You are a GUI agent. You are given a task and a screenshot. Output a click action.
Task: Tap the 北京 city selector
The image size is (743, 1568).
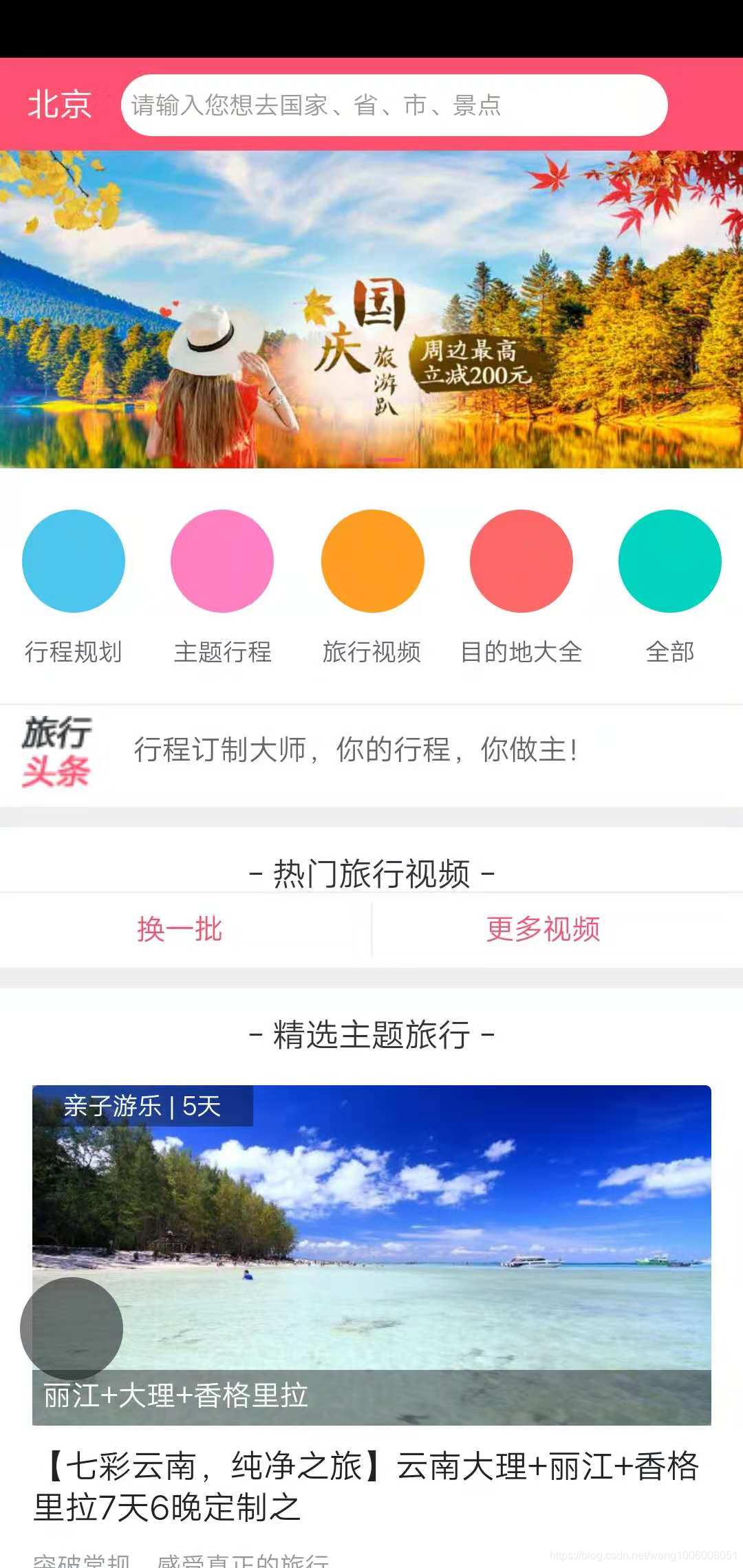click(x=59, y=105)
